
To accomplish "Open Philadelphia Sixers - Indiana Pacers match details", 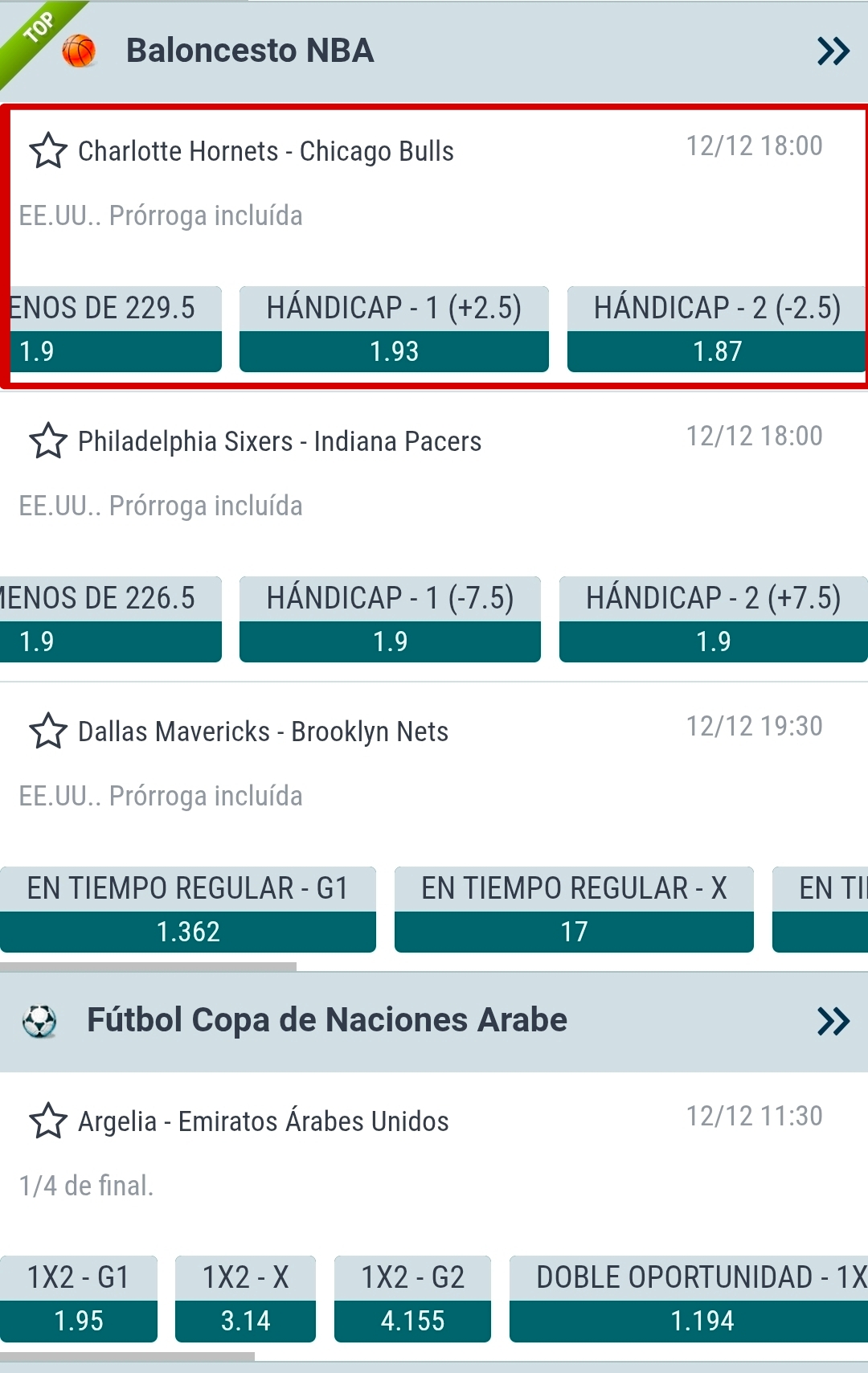I will click(x=280, y=441).
